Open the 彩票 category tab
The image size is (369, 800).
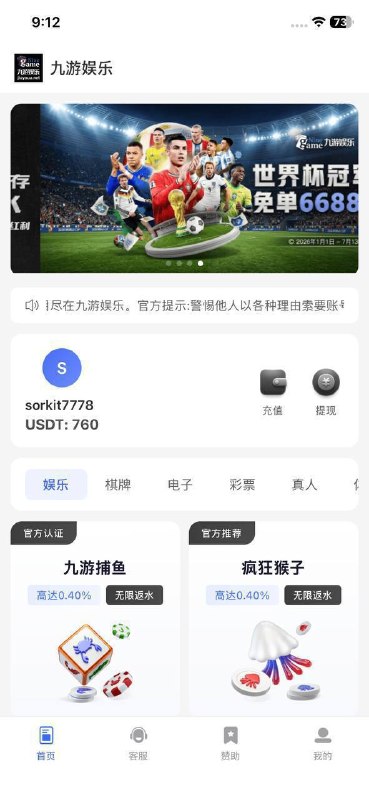[x=242, y=484]
